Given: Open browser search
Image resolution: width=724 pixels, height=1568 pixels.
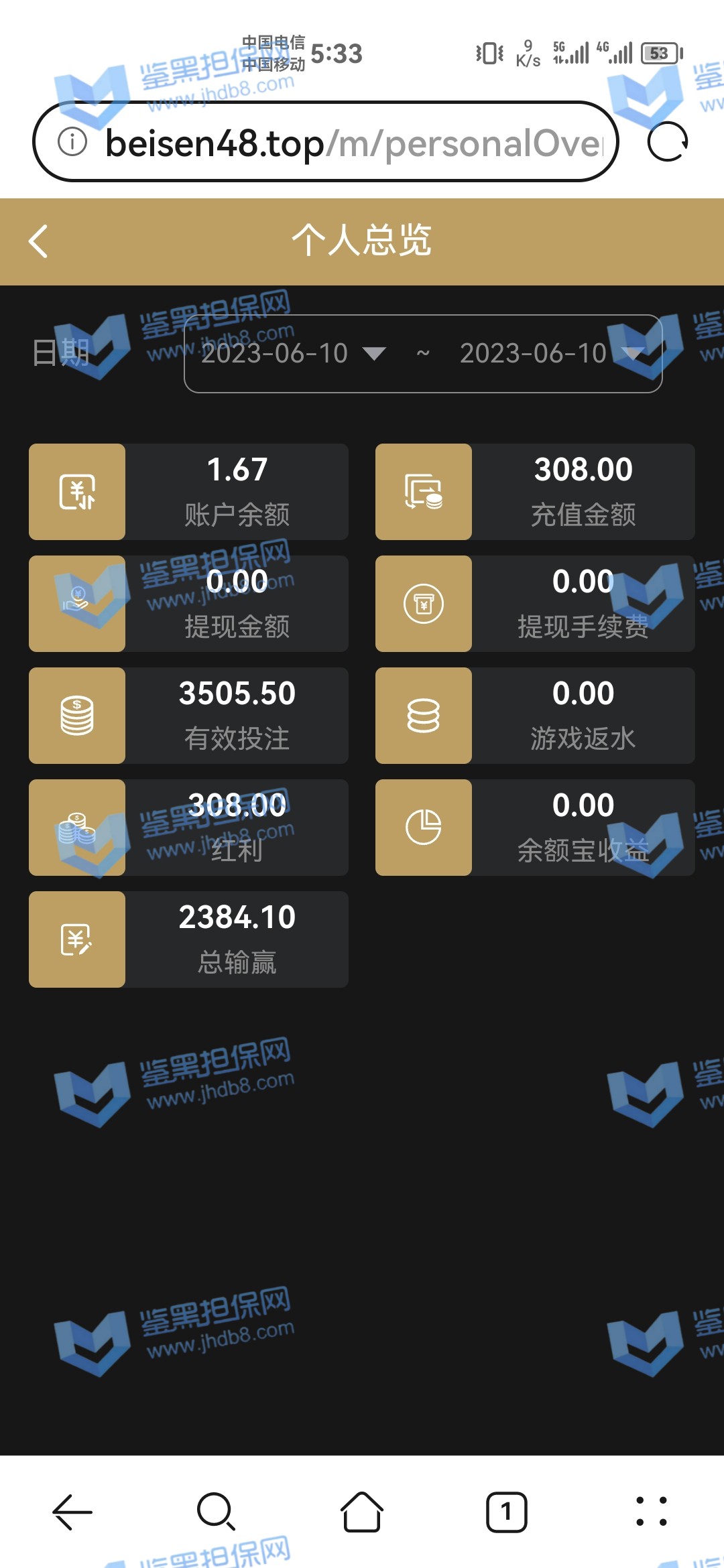Looking at the screenshot, I should click(216, 1512).
